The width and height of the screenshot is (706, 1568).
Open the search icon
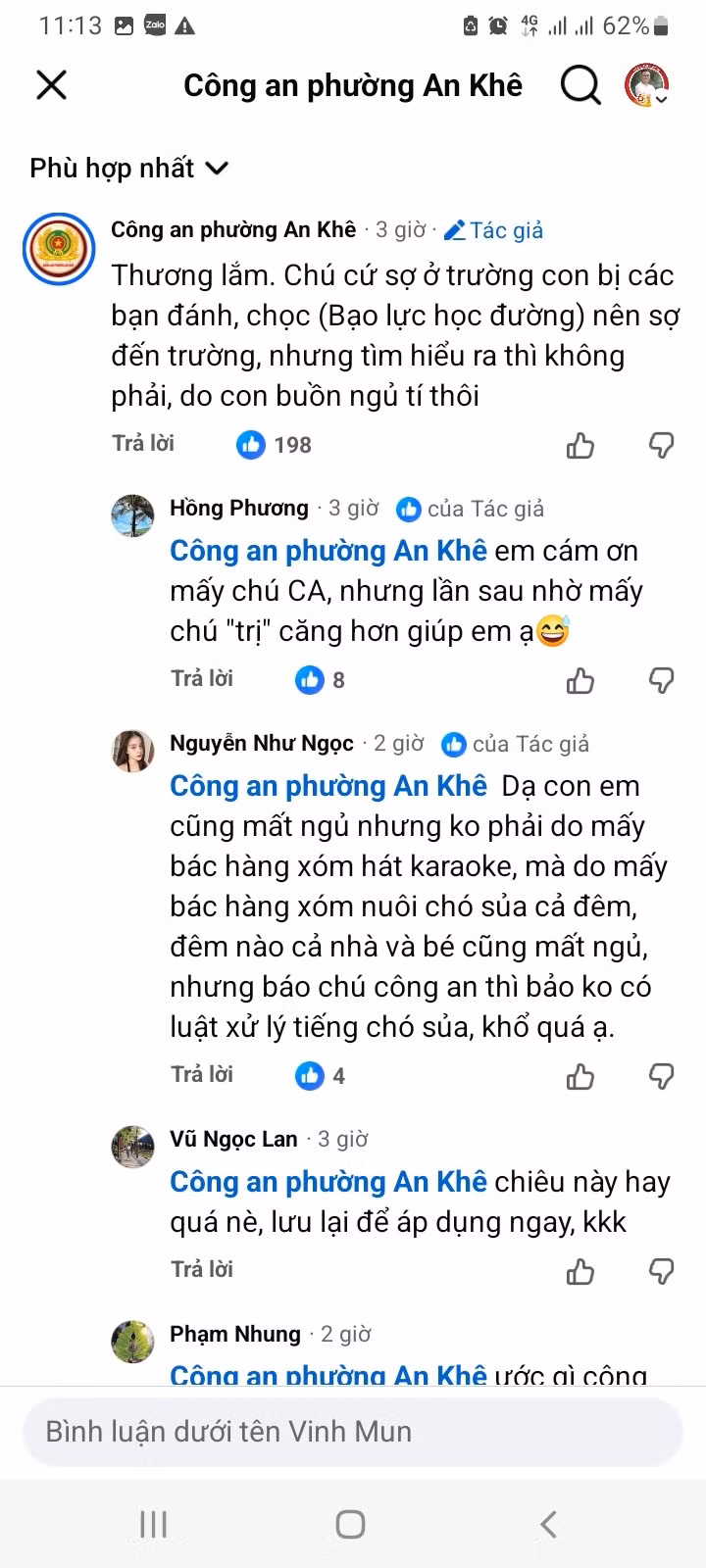point(580,85)
